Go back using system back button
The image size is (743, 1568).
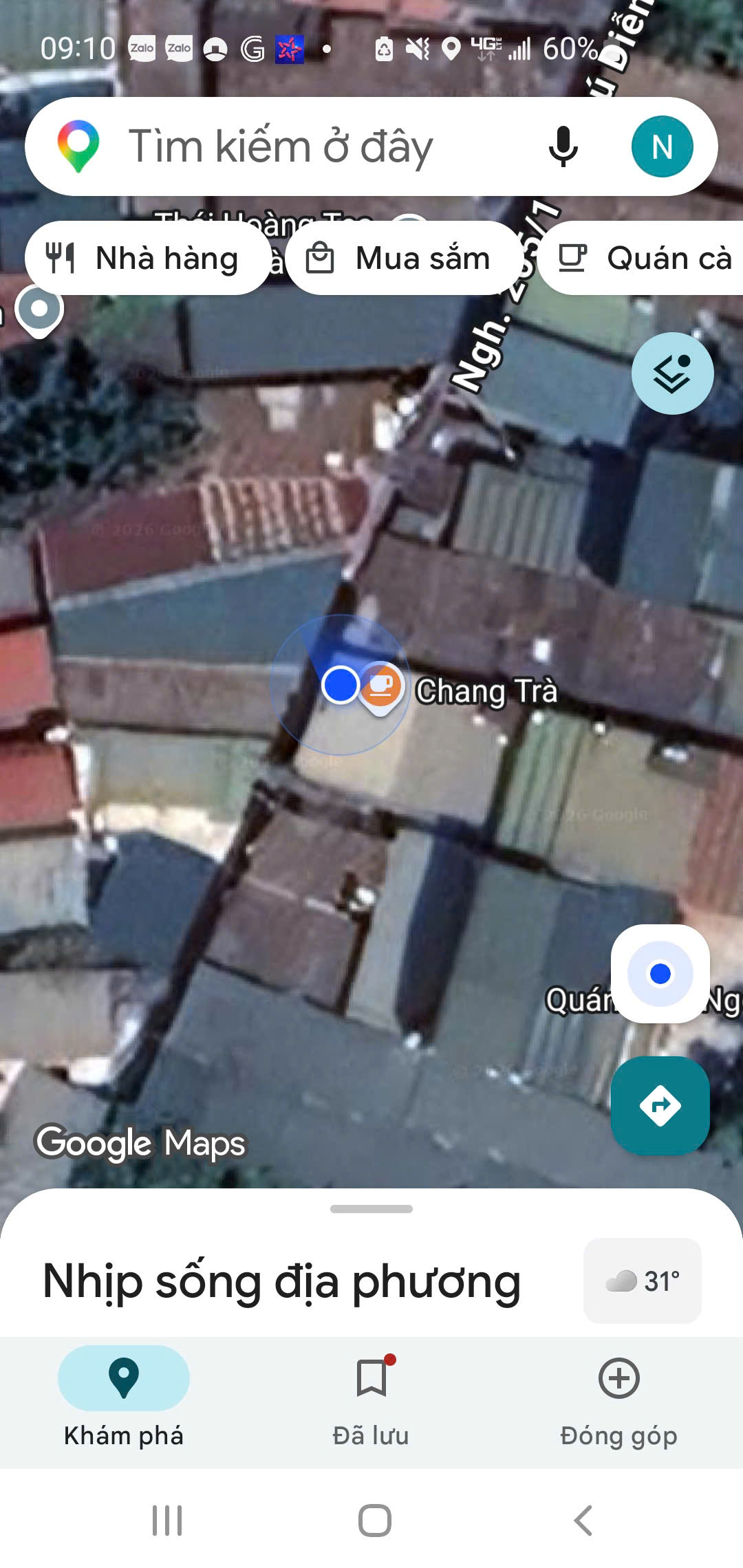click(583, 1521)
